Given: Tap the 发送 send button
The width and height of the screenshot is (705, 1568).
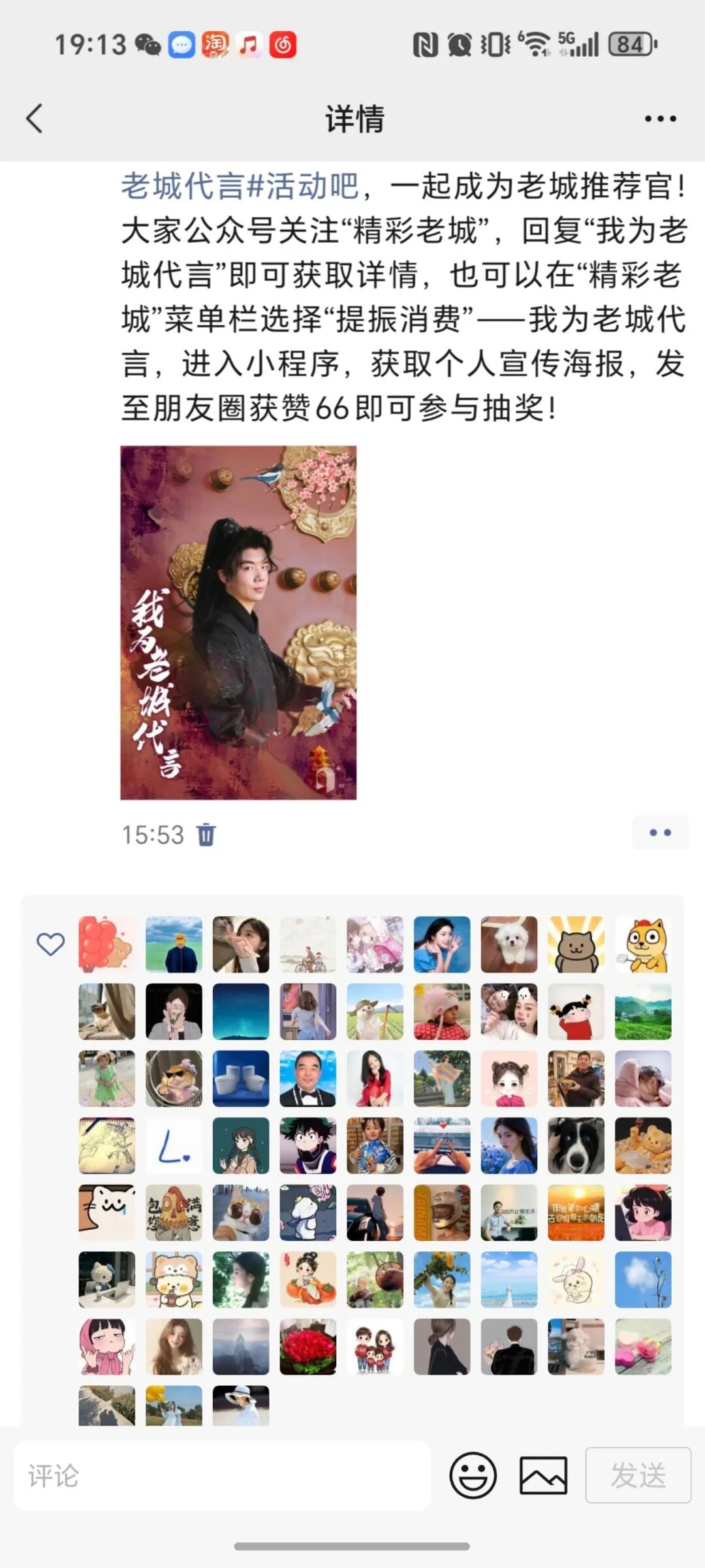Looking at the screenshot, I should click(x=638, y=1475).
